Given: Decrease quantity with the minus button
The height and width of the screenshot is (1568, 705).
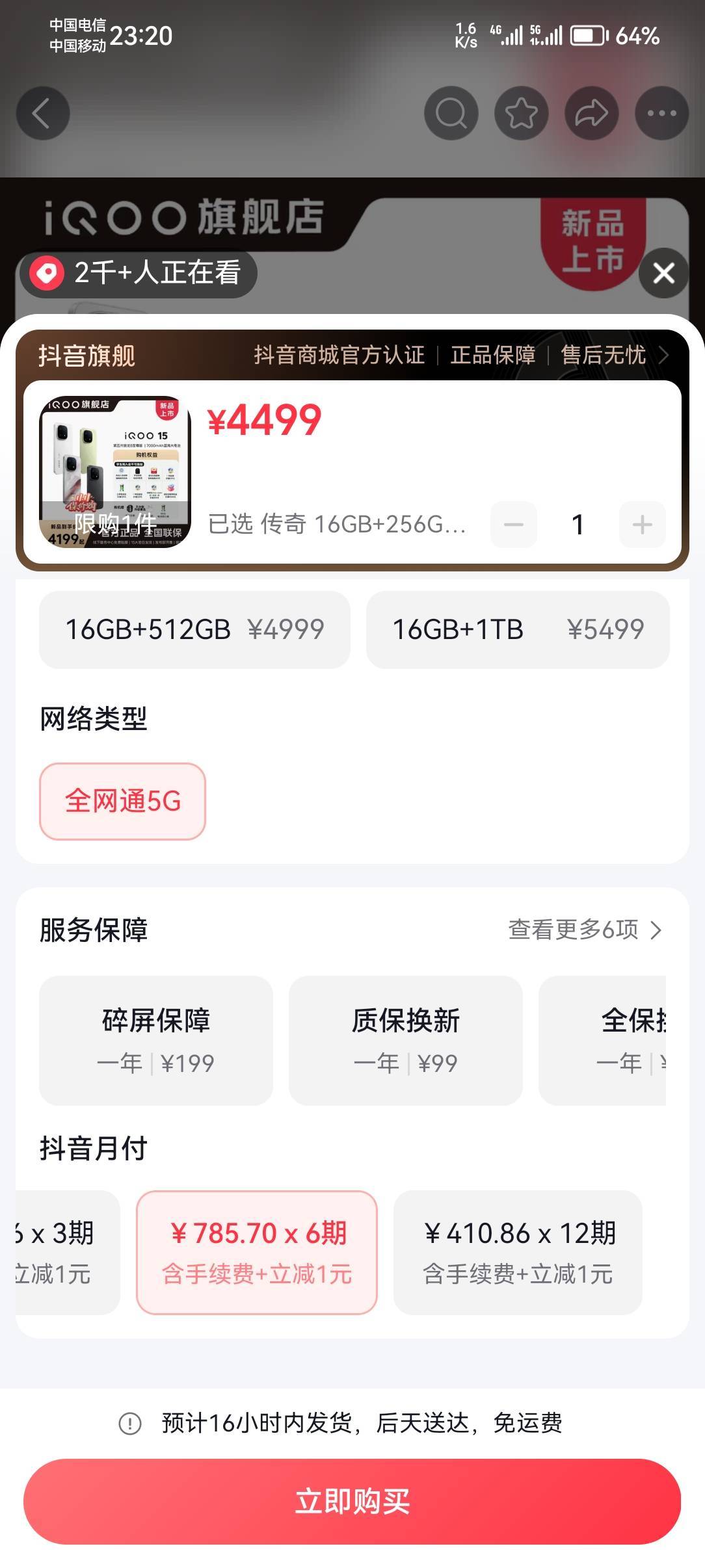Looking at the screenshot, I should tap(514, 525).
